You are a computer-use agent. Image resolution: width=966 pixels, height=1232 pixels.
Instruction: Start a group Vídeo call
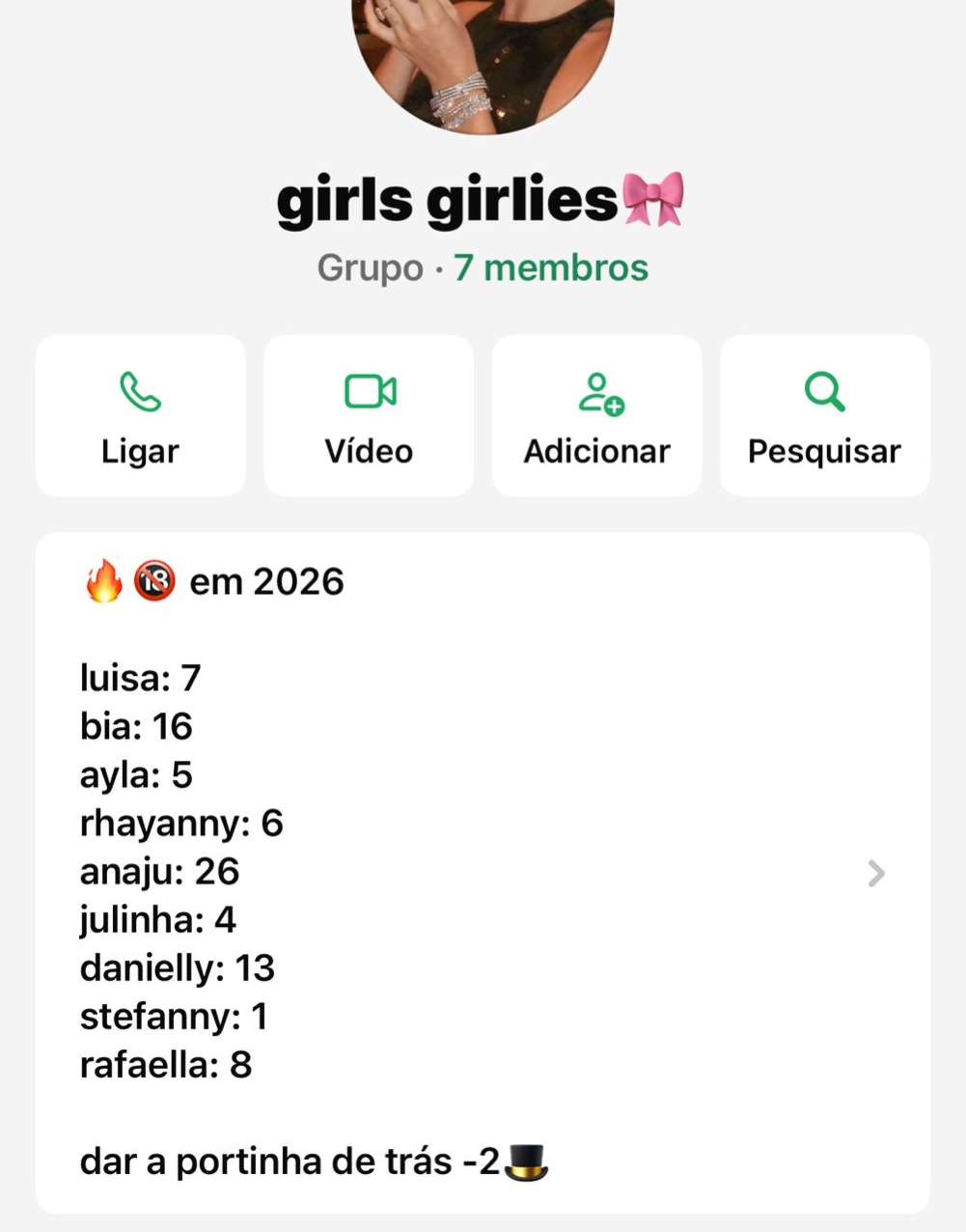click(369, 416)
